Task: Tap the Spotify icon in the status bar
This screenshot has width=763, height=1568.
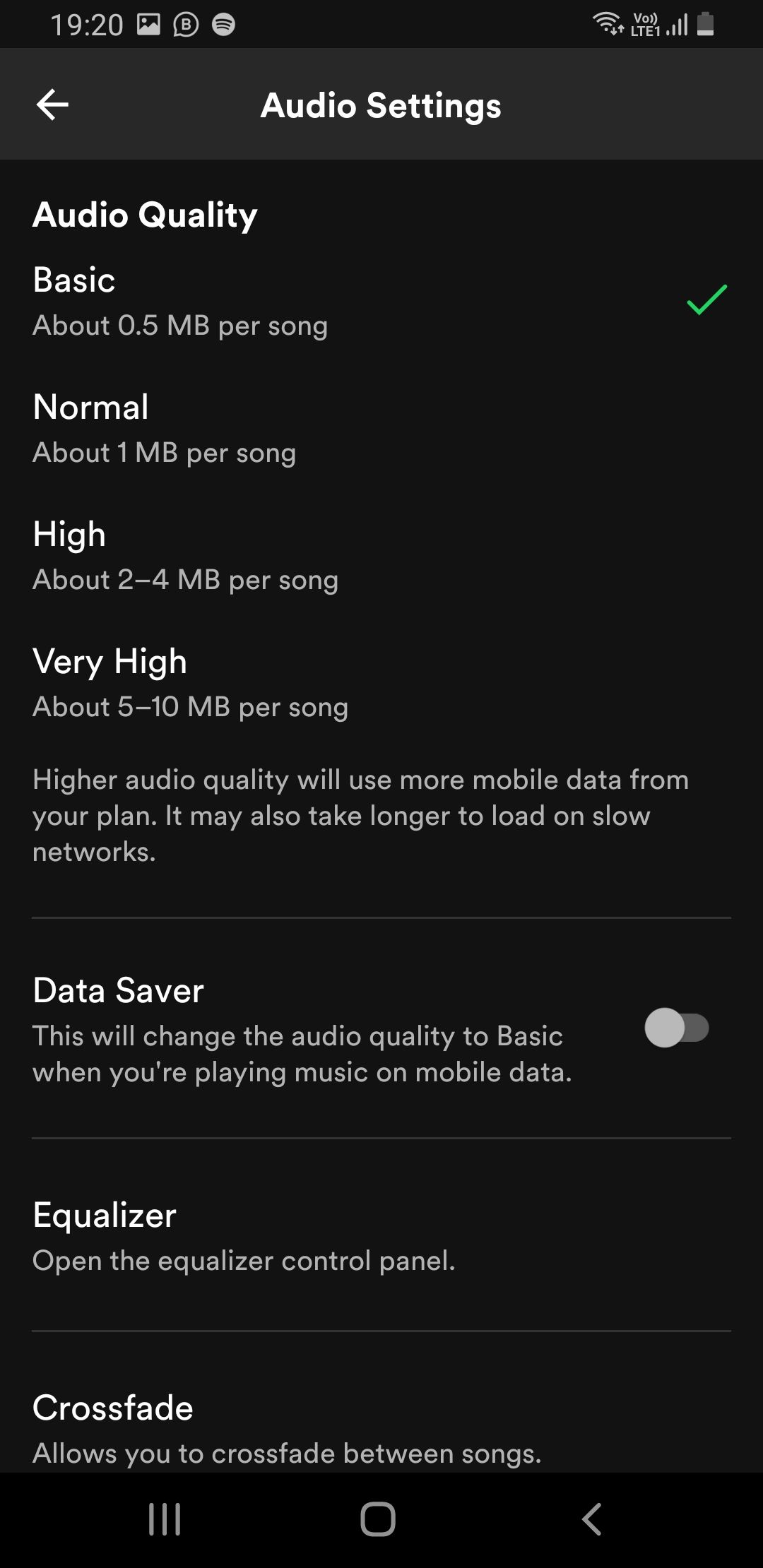Action: point(223,24)
